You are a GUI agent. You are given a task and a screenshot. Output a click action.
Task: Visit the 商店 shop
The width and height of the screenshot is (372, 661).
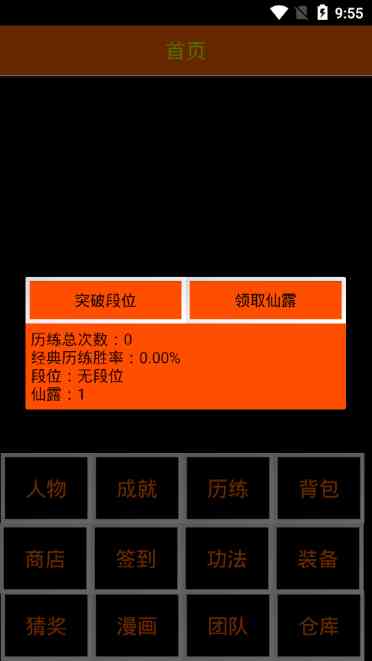point(46,558)
